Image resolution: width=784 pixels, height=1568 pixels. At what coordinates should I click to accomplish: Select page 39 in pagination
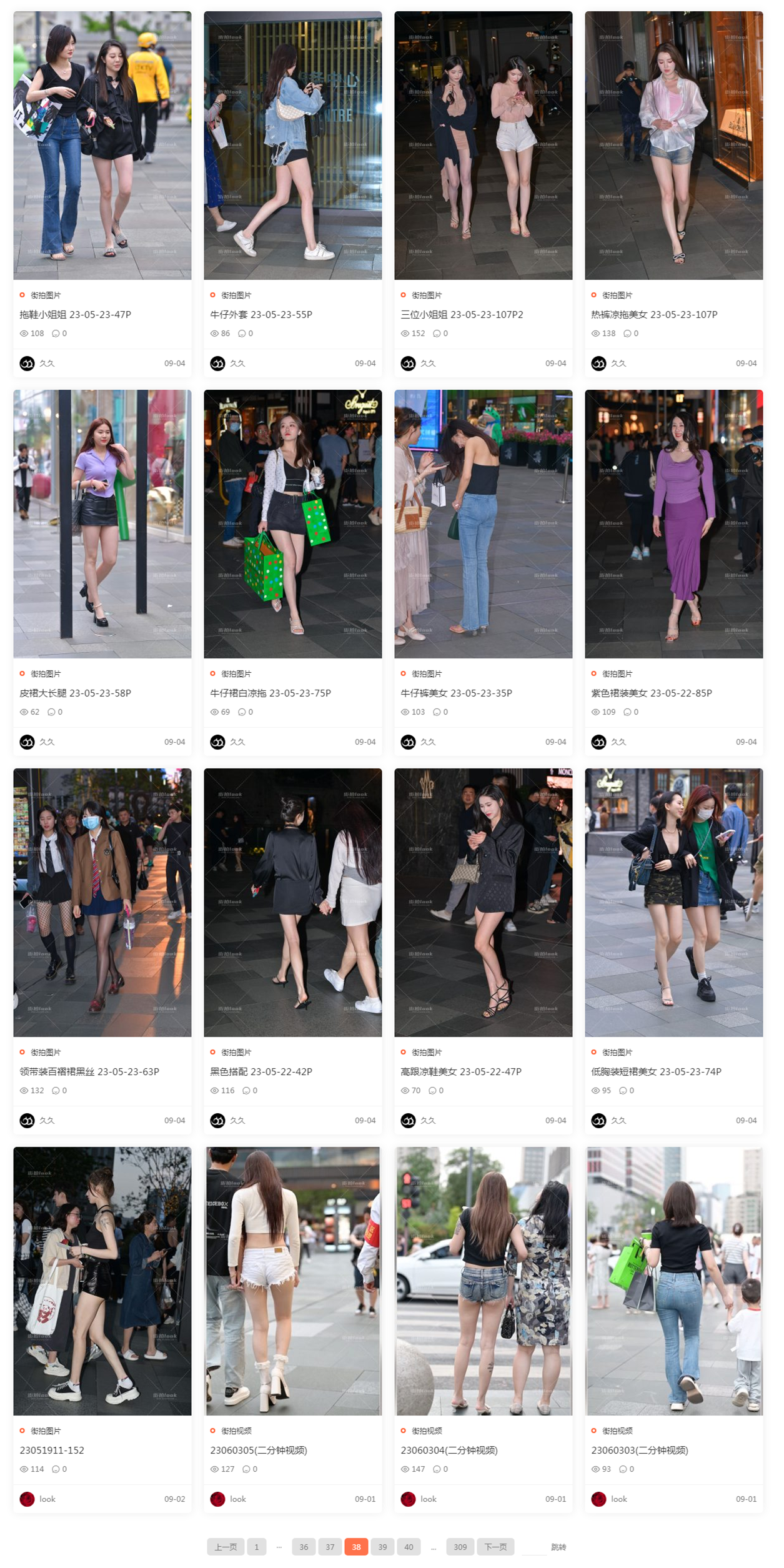tap(382, 1547)
